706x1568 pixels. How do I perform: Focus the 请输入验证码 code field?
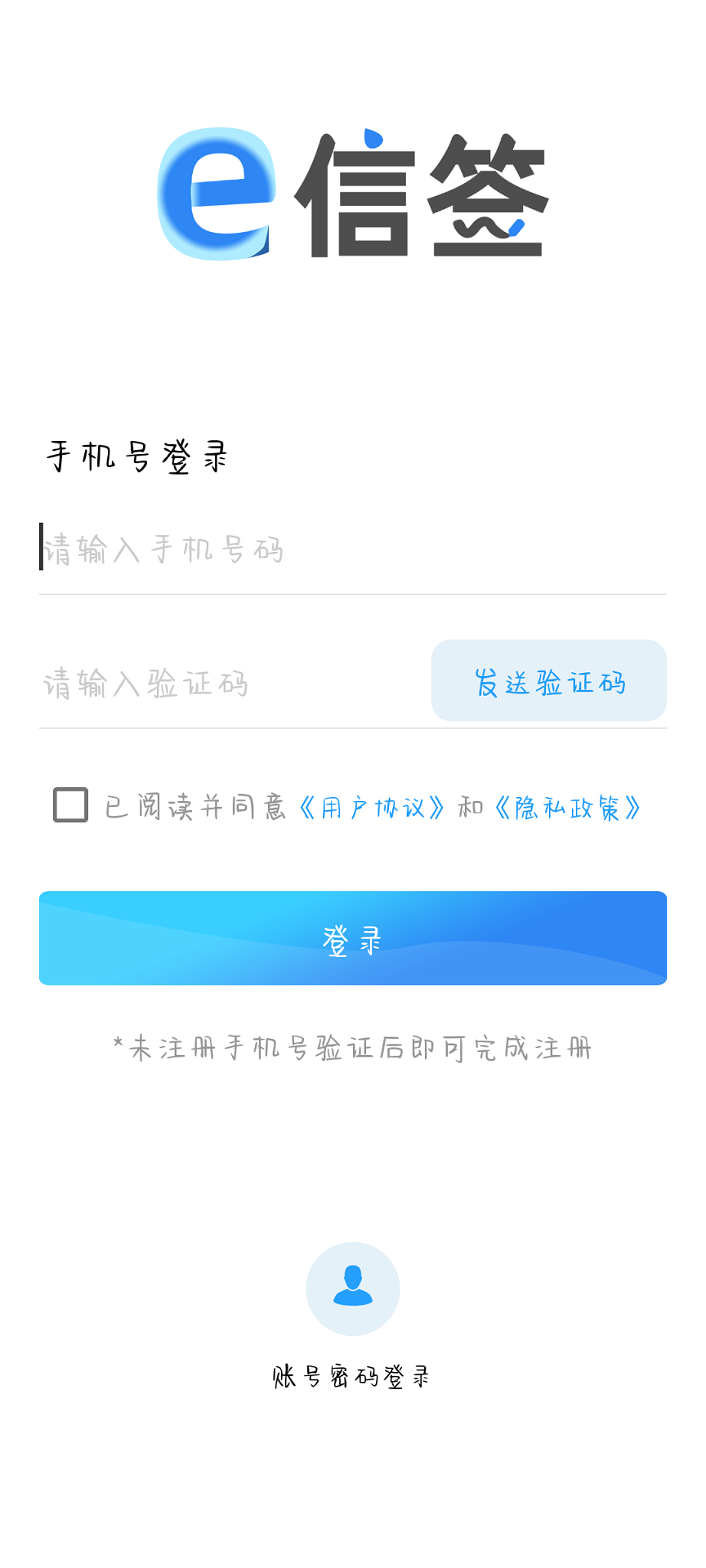(204, 680)
